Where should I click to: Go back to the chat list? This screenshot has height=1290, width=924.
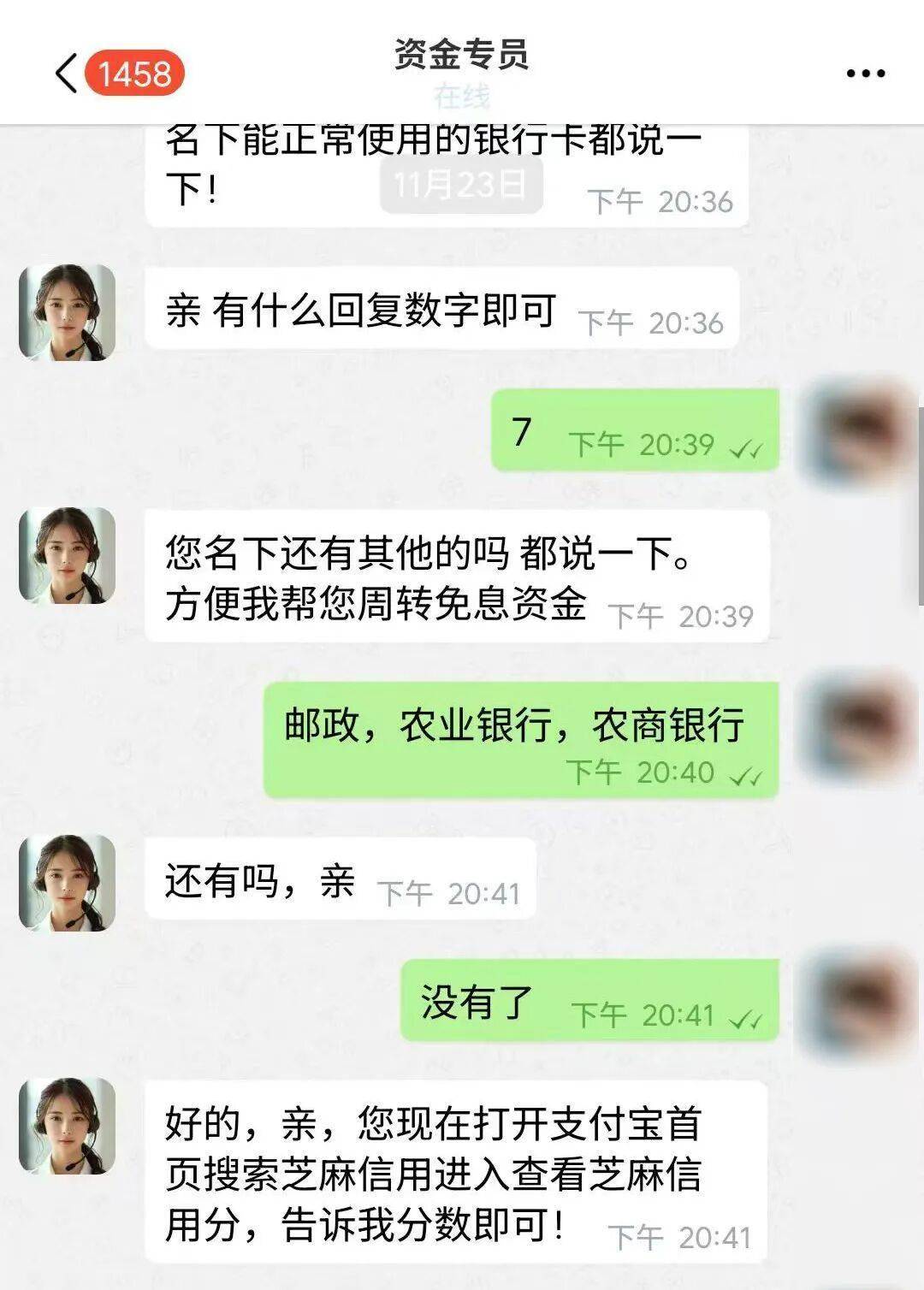(x=67, y=74)
